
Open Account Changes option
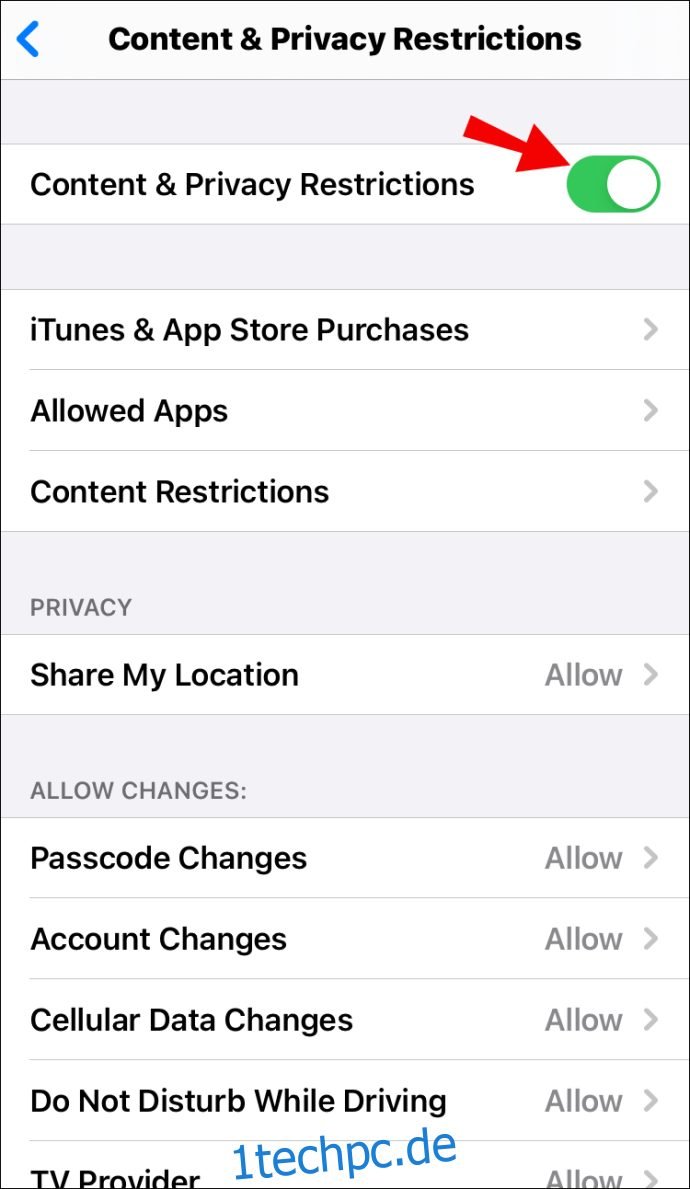tap(345, 939)
